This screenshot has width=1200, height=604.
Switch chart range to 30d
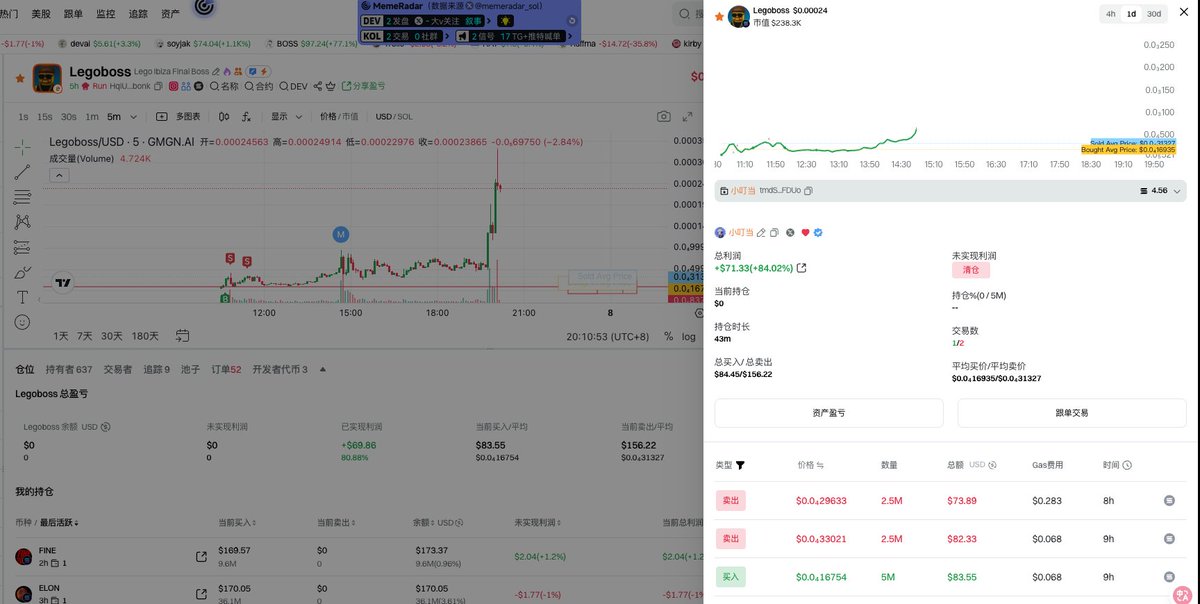(x=1154, y=14)
